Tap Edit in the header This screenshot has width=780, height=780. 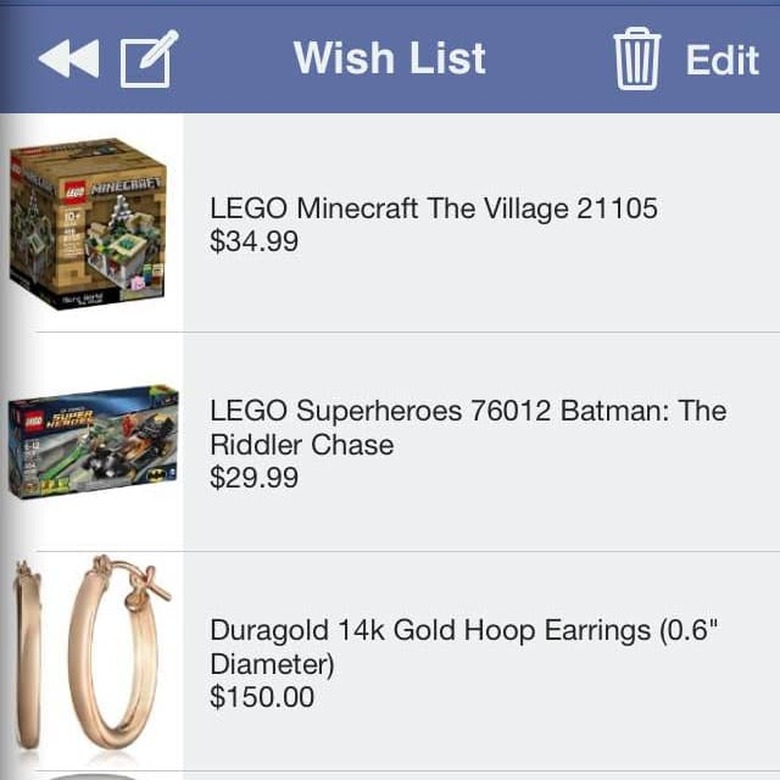point(722,60)
